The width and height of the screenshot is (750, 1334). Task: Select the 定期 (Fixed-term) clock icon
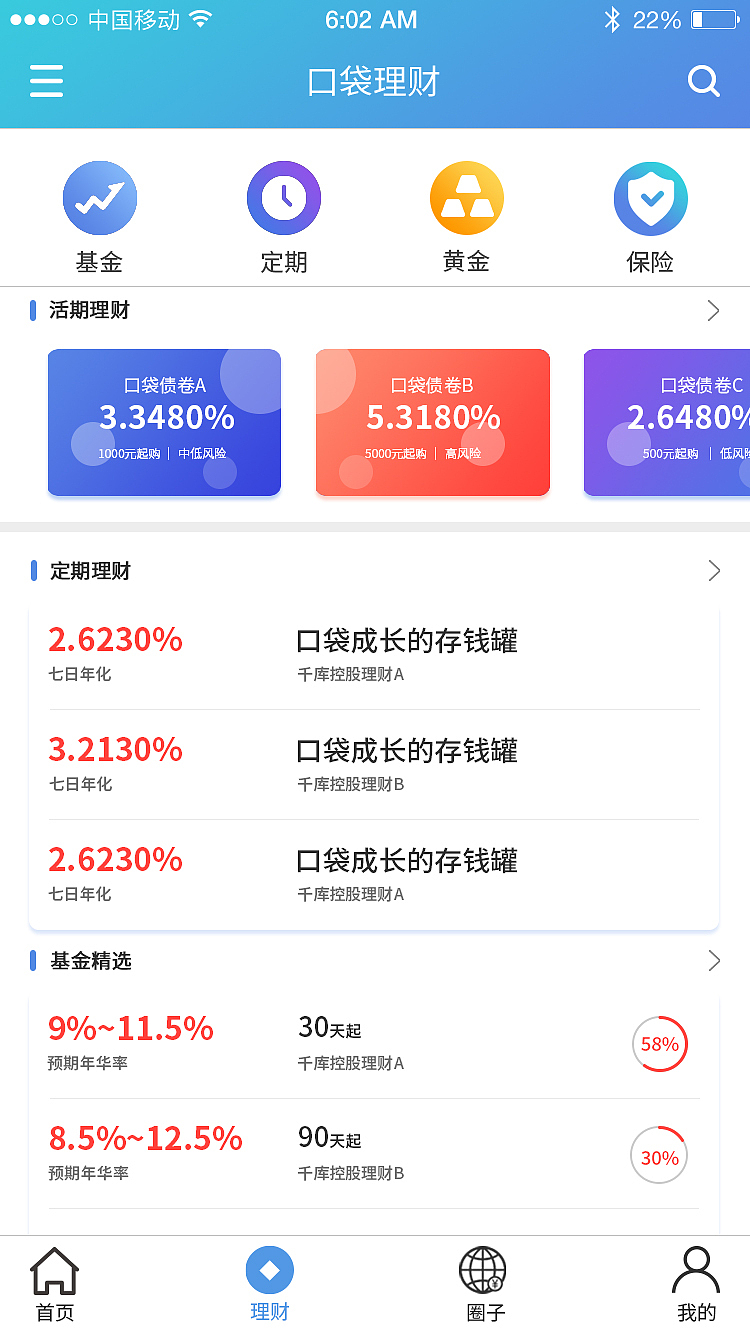pos(284,197)
